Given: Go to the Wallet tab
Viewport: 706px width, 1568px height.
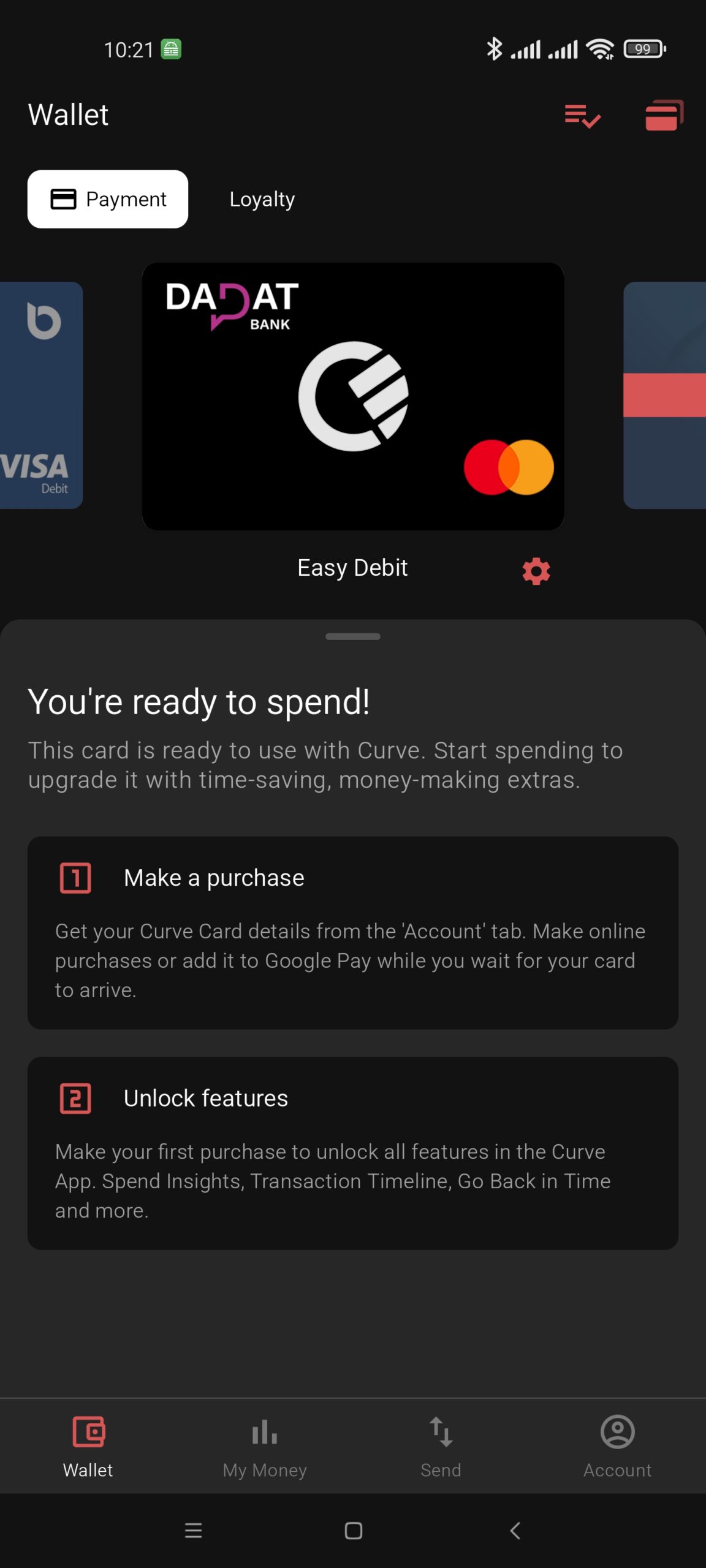Looking at the screenshot, I should 88,1447.
